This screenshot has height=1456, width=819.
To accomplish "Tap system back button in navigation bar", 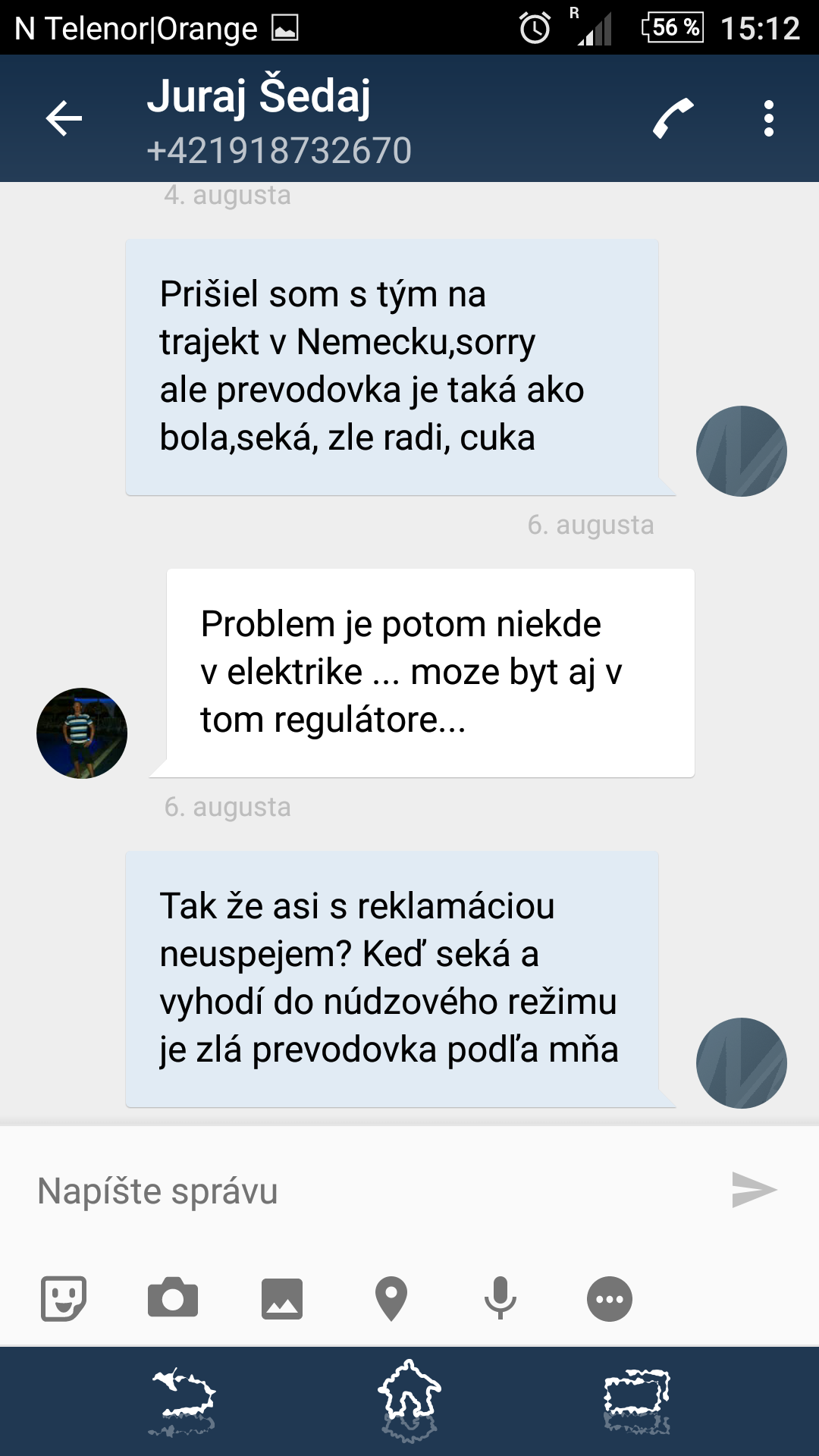I will click(x=184, y=1401).
